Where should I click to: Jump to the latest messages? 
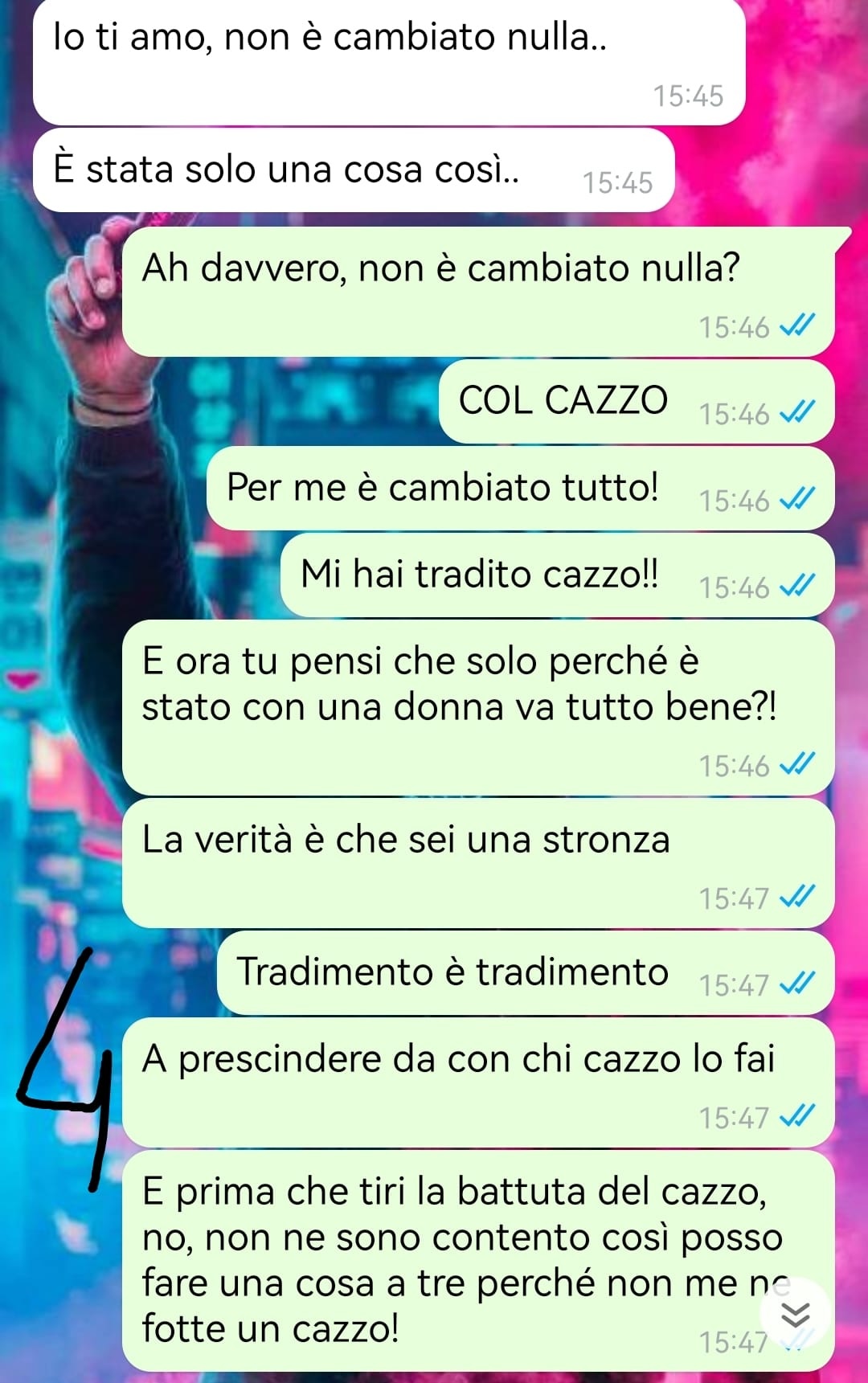coord(796,1315)
